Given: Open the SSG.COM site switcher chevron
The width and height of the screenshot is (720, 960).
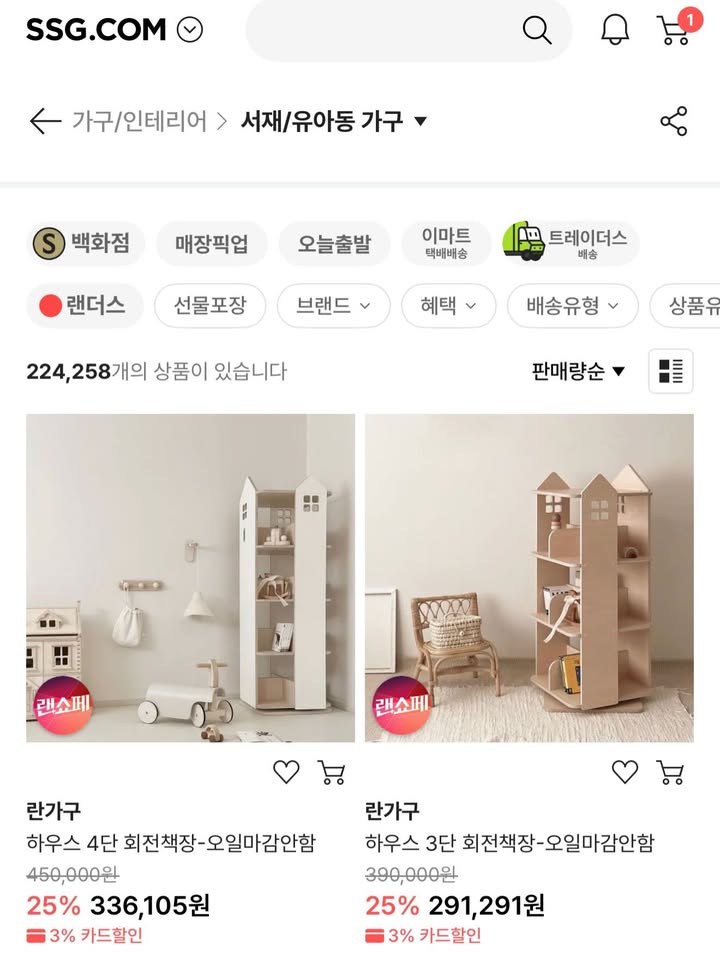Looking at the screenshot, I should pos(190,30).
